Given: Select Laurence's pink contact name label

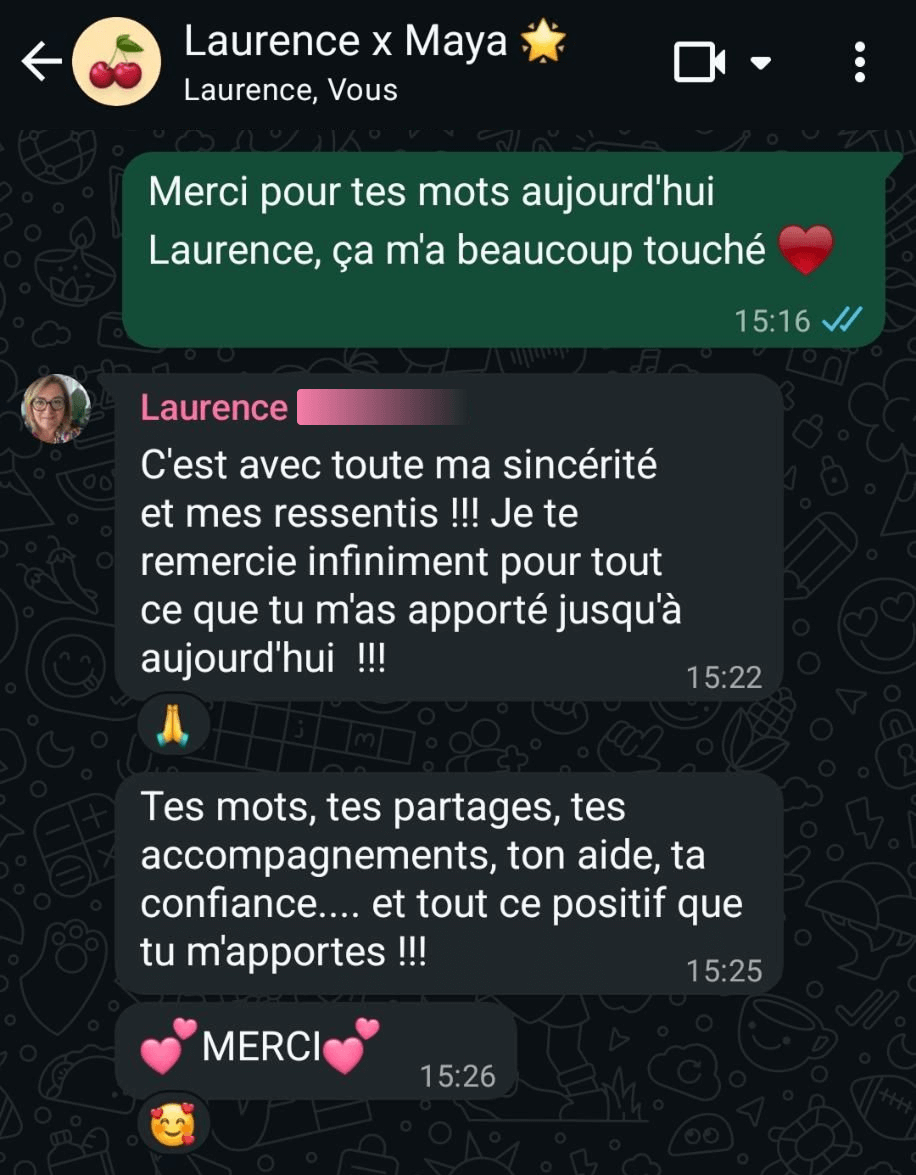Looking at the screenshot, I should (x=213, y=407).
